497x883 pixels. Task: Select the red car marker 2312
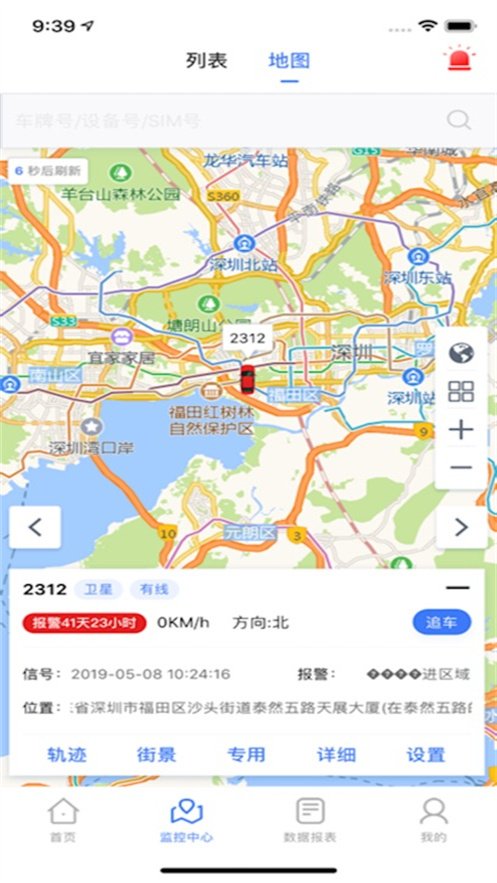pyautogui.click(x=247, y=379)
